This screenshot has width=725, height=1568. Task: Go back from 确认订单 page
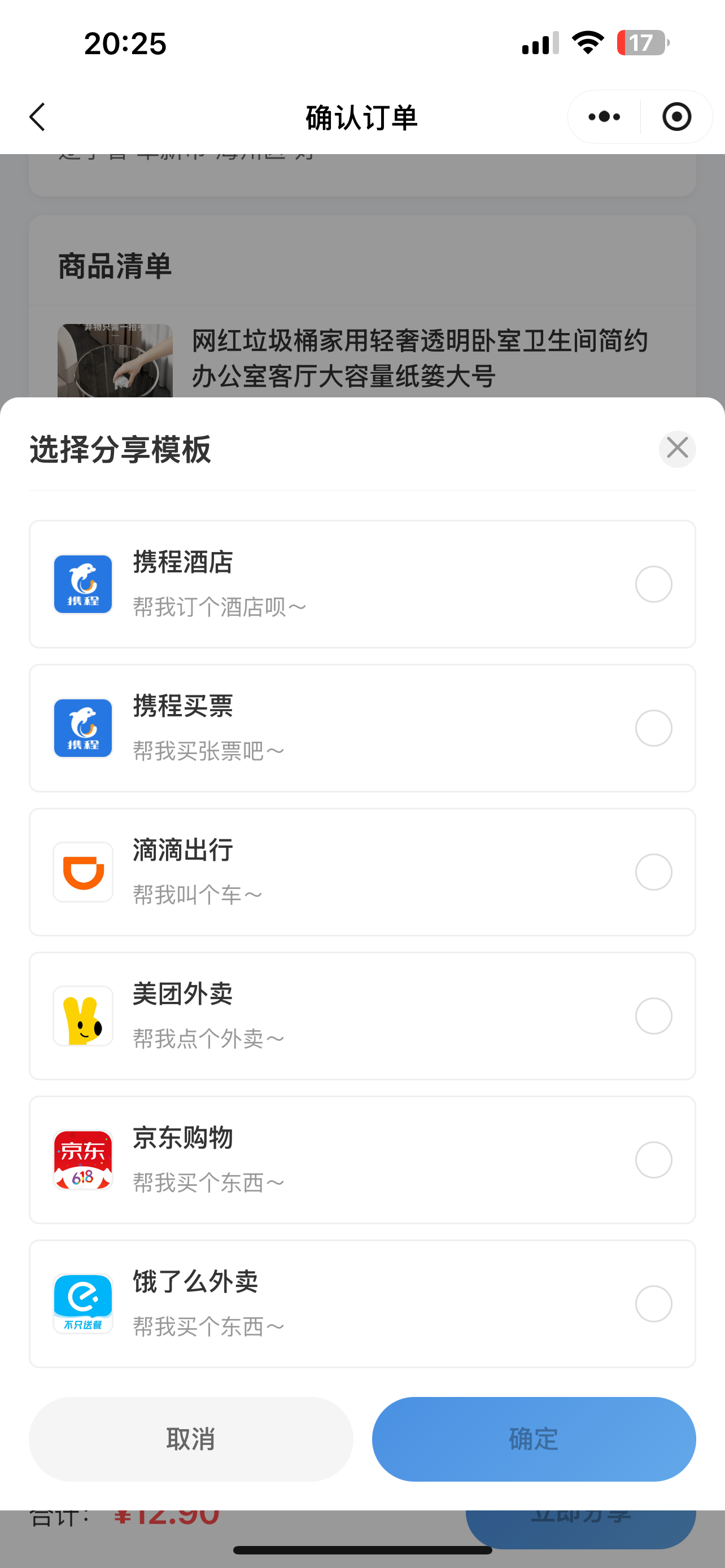click(x=38, y=117)
